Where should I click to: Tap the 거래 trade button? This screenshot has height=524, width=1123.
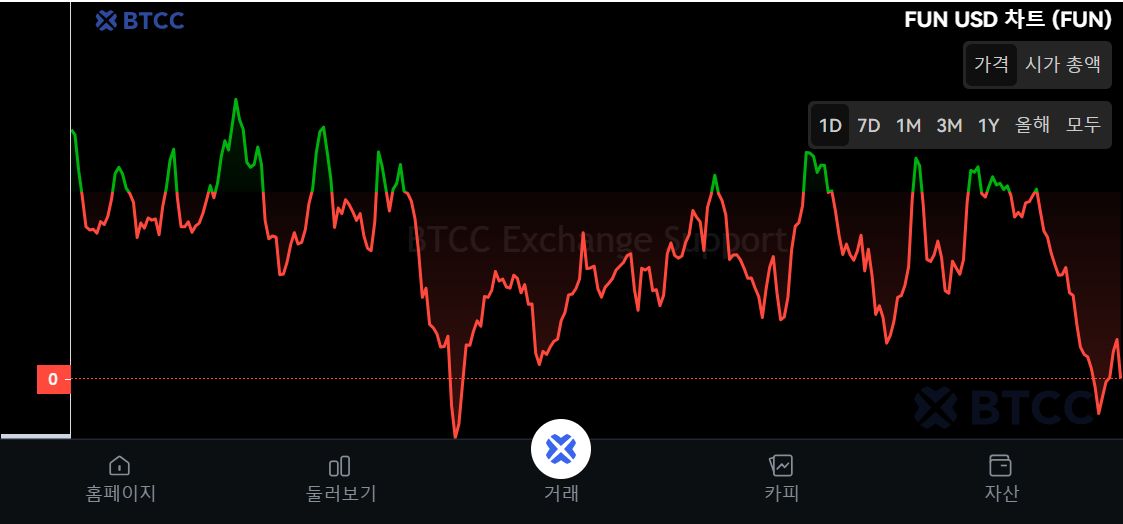[x=561, y=462]
